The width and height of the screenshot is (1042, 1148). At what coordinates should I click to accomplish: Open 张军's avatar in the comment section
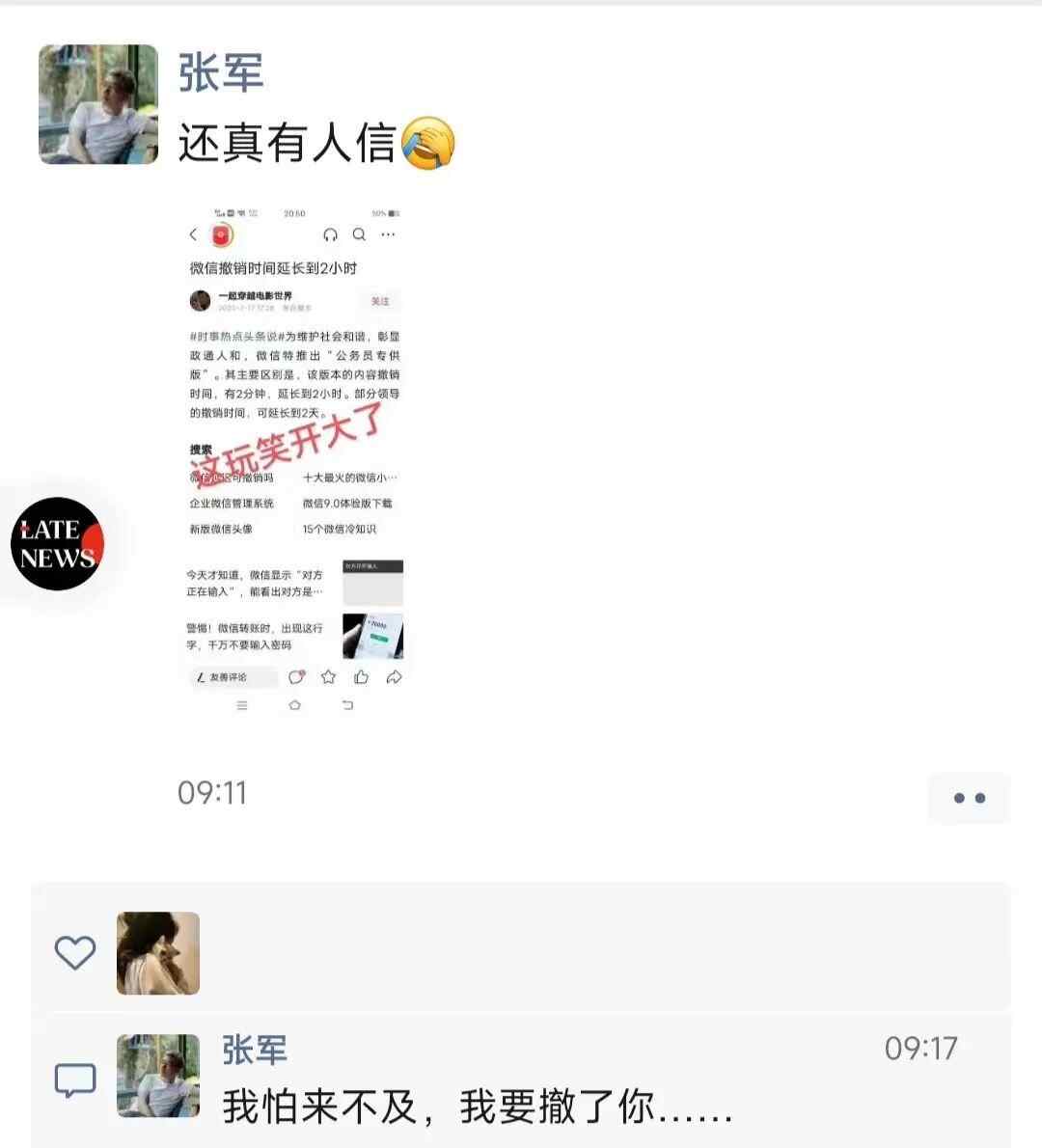(x=158, y=1076)
